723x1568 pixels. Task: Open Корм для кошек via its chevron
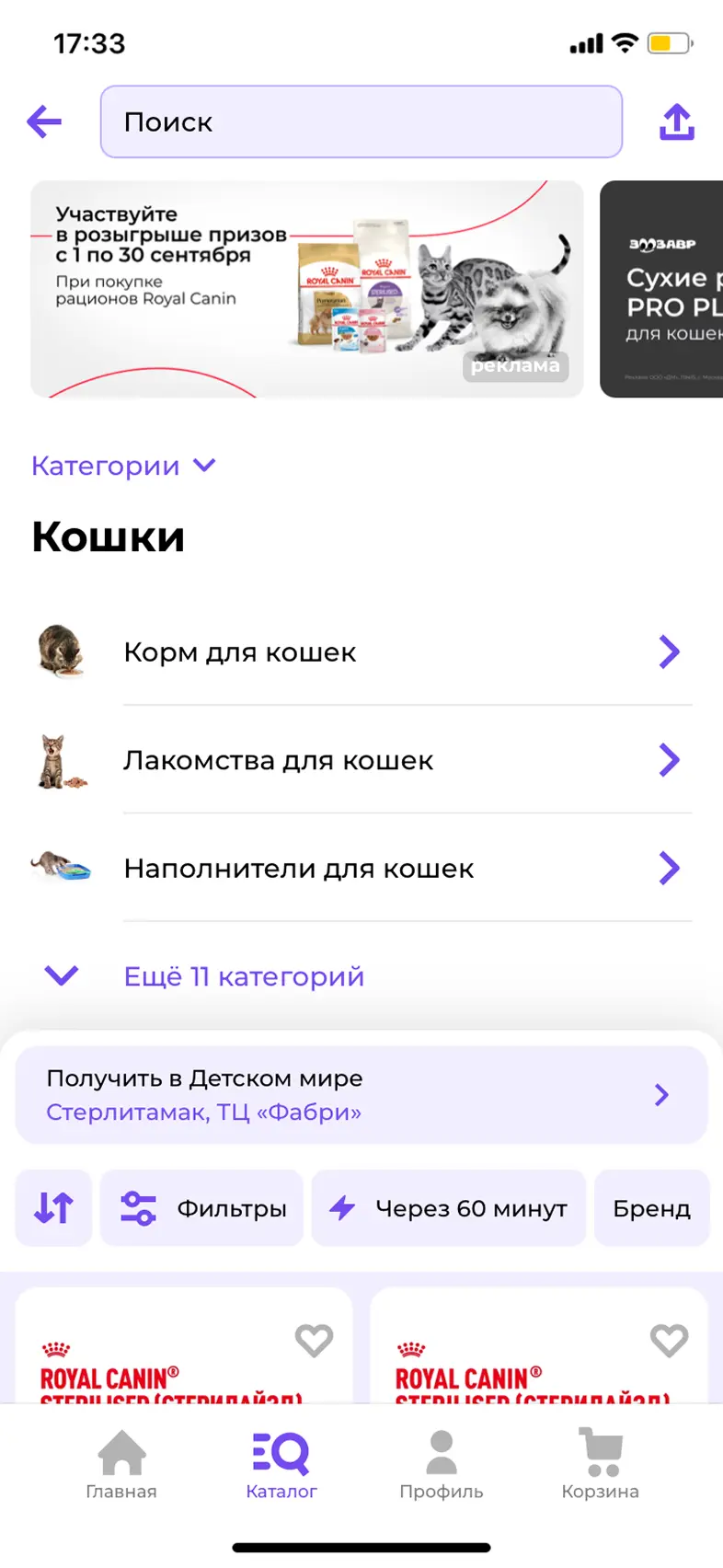tap(670, 651)
